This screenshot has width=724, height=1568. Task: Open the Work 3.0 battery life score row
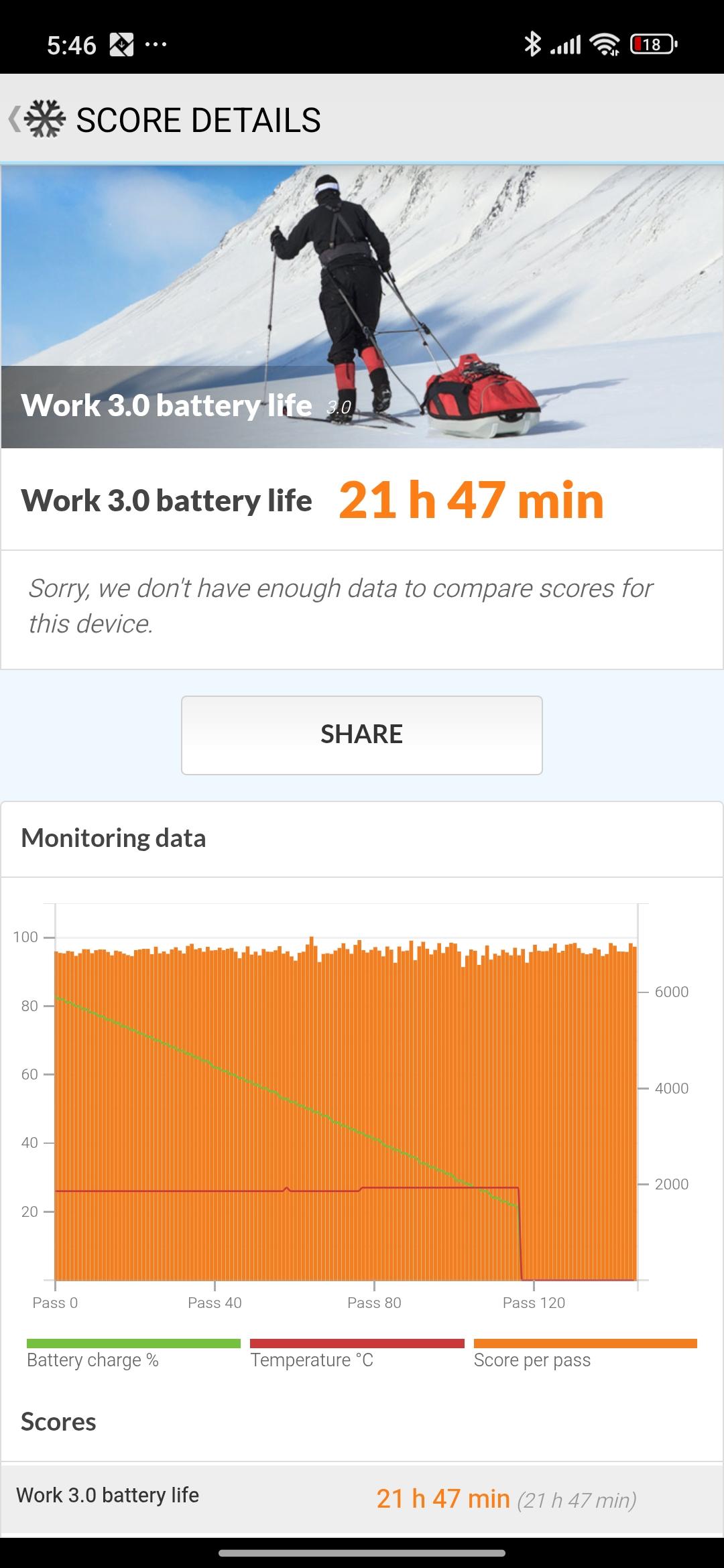[x=362, y=1498]
